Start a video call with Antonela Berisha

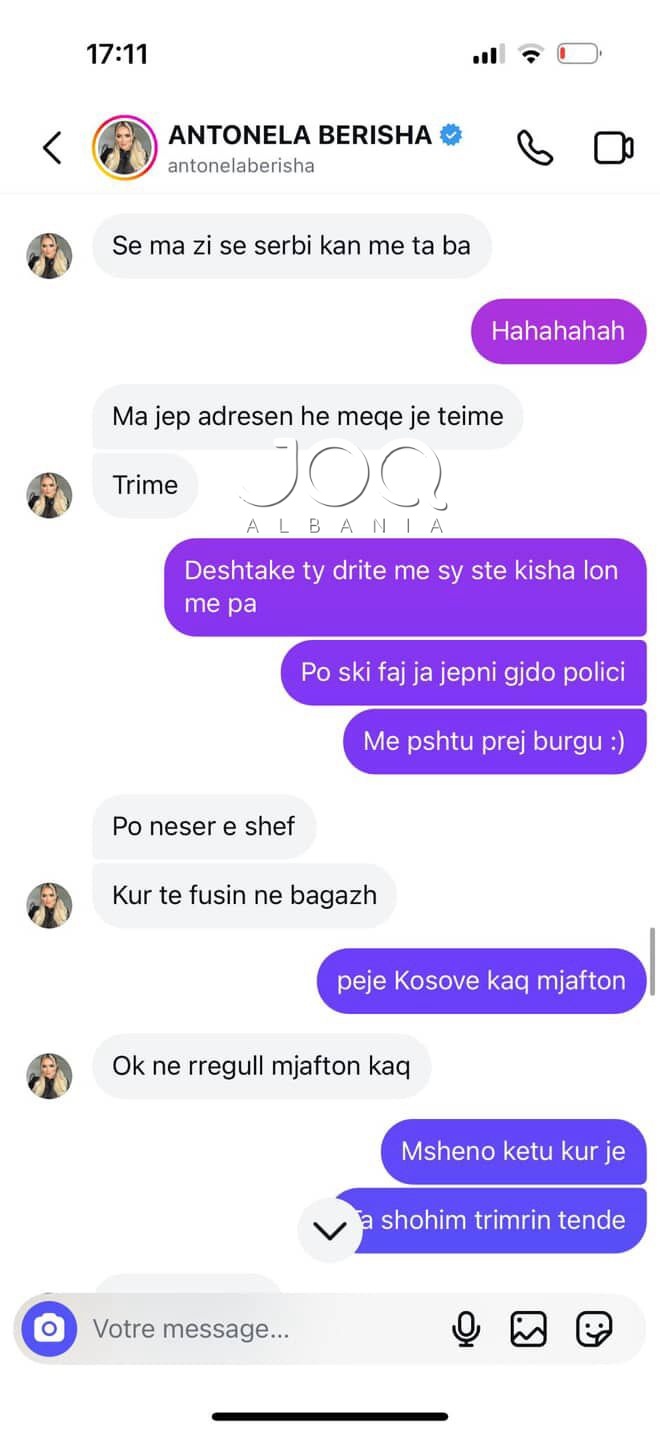click(613, 148)
